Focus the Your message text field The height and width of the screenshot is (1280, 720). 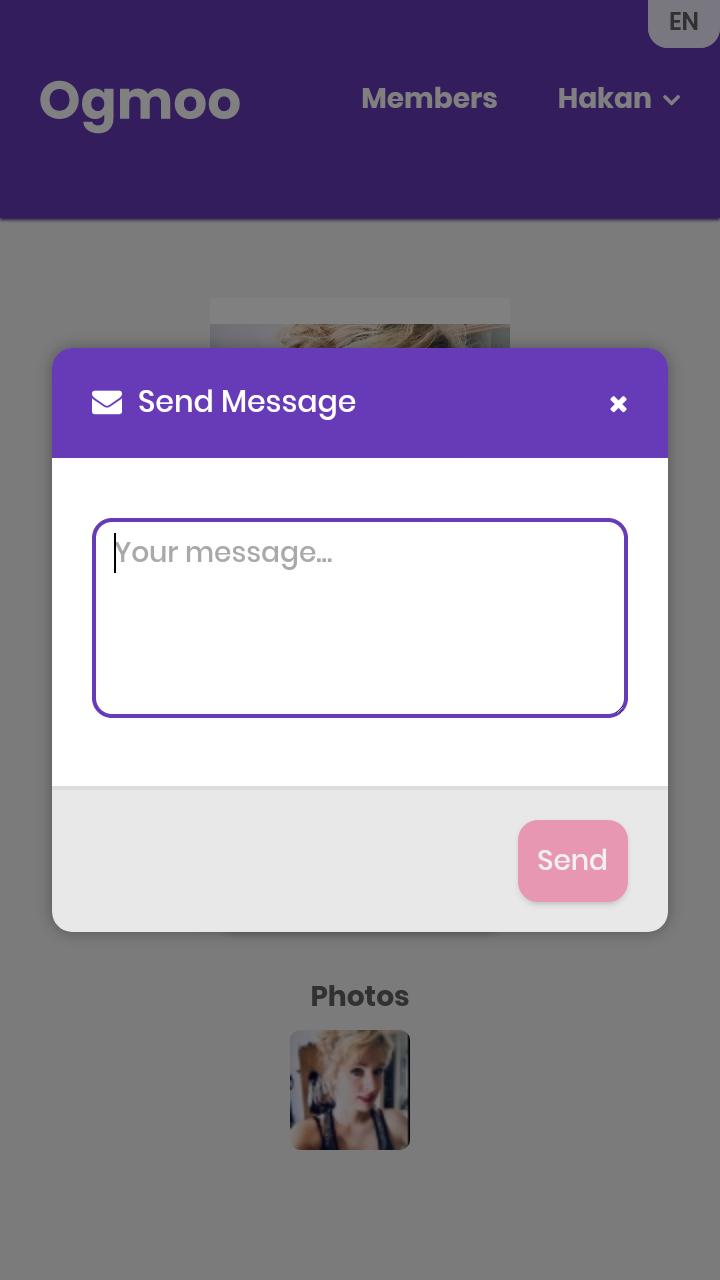click(x=360, y=617)
